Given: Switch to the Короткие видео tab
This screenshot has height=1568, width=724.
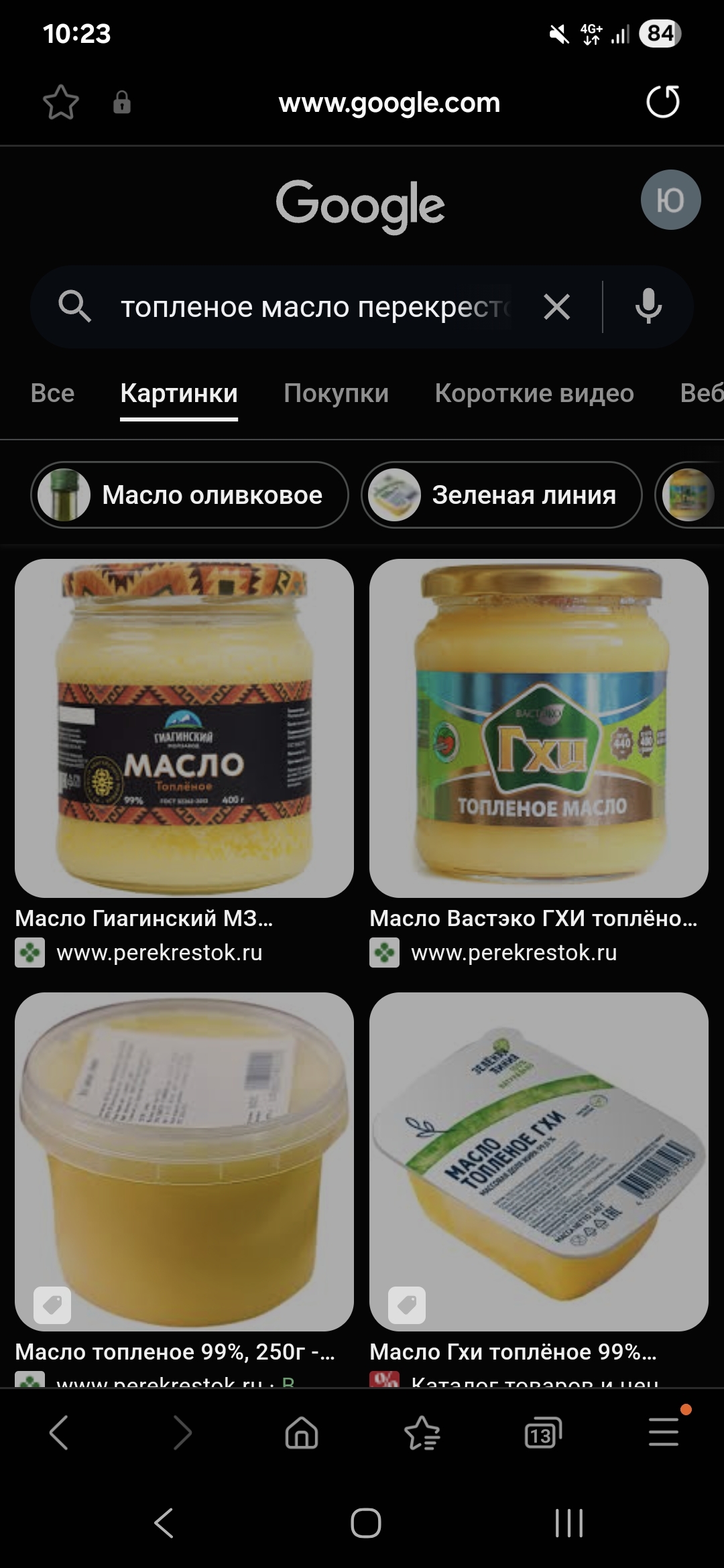Looking at the screenshot, I should [x=534, y=393].
